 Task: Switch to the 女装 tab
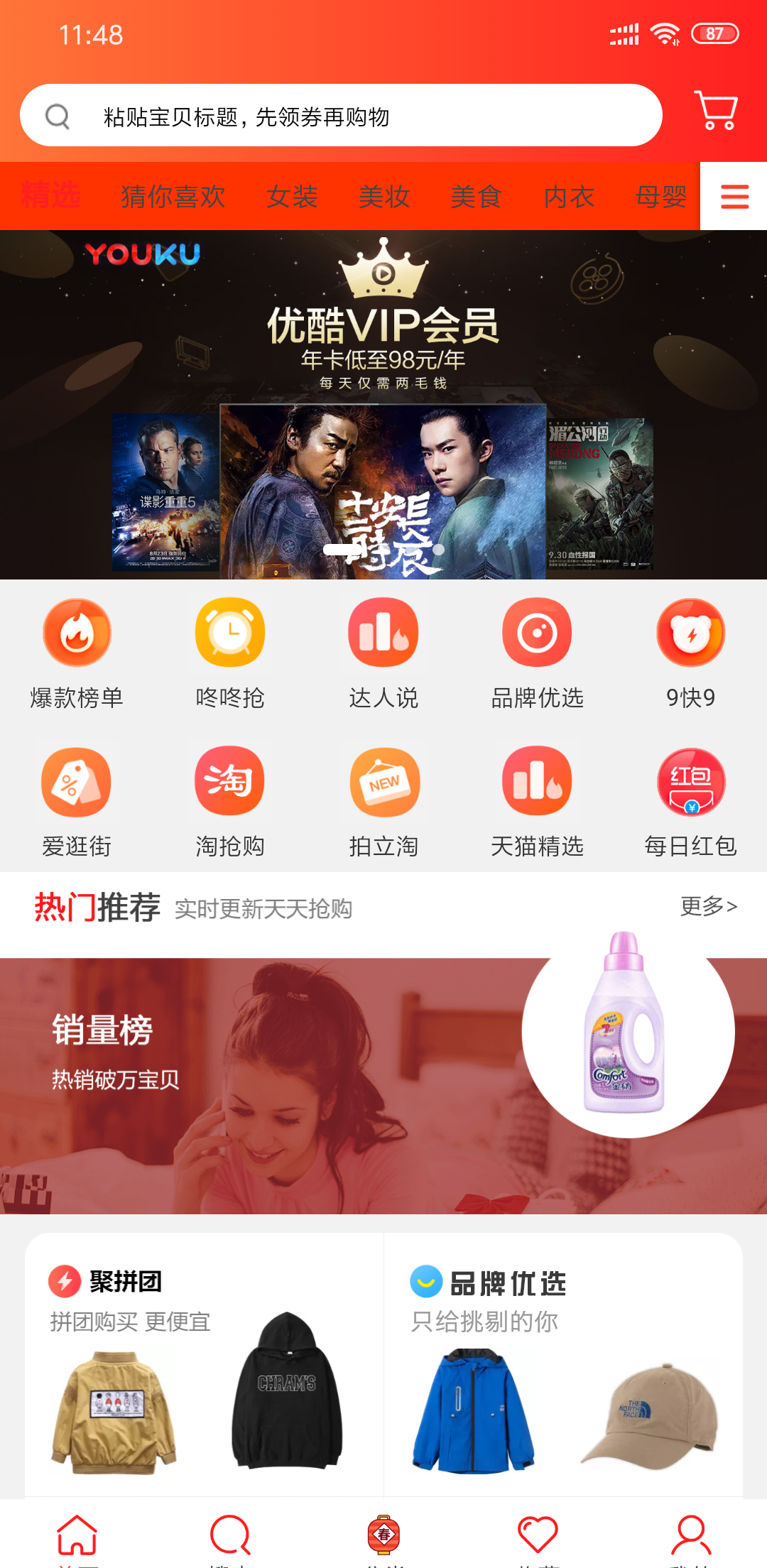click(x=292, y=197)
